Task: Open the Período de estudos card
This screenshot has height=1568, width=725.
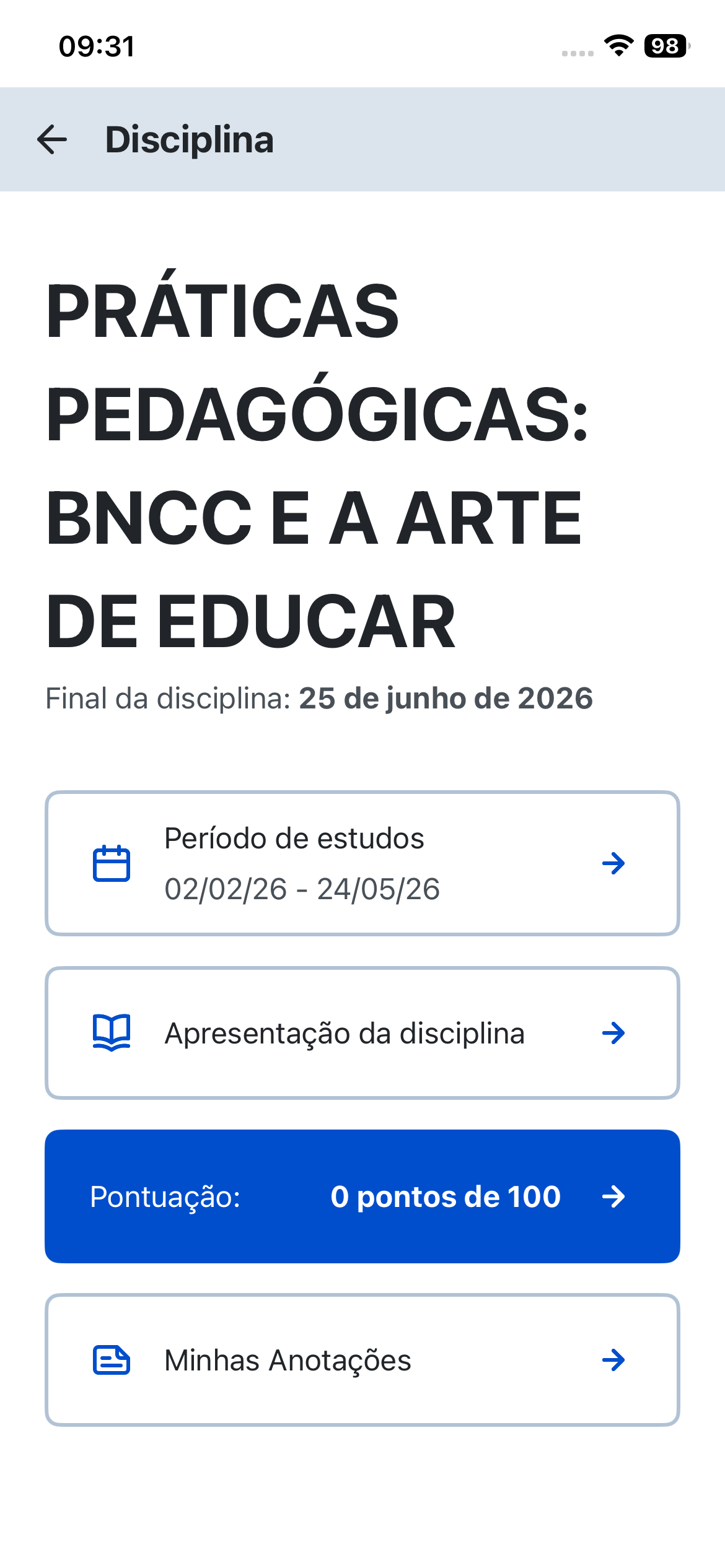Action: click(x=362, y=863)
